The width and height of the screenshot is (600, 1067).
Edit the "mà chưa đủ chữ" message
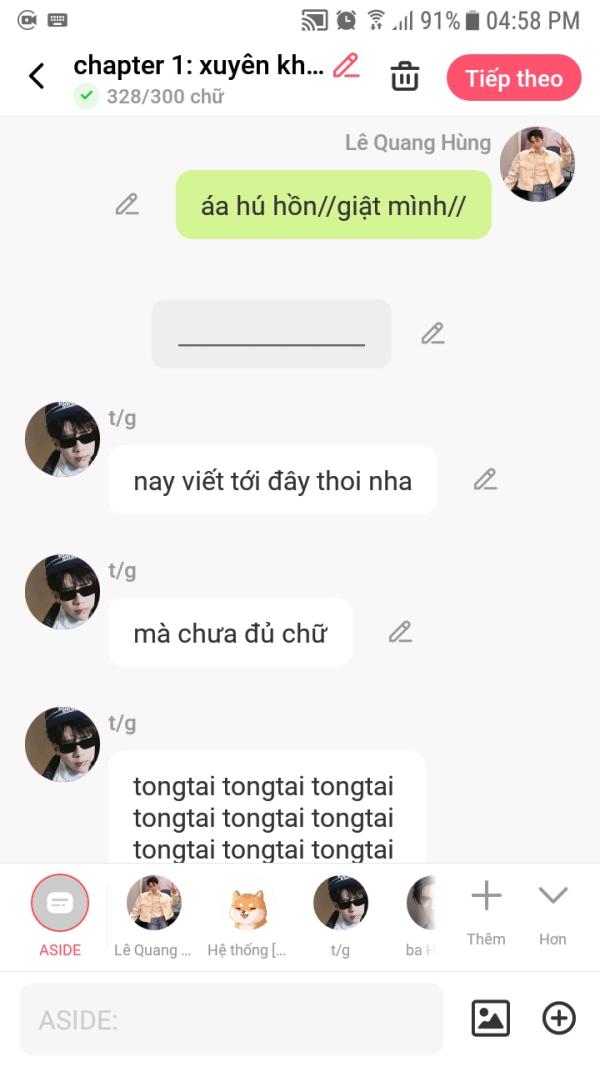(x=400, y=632)
